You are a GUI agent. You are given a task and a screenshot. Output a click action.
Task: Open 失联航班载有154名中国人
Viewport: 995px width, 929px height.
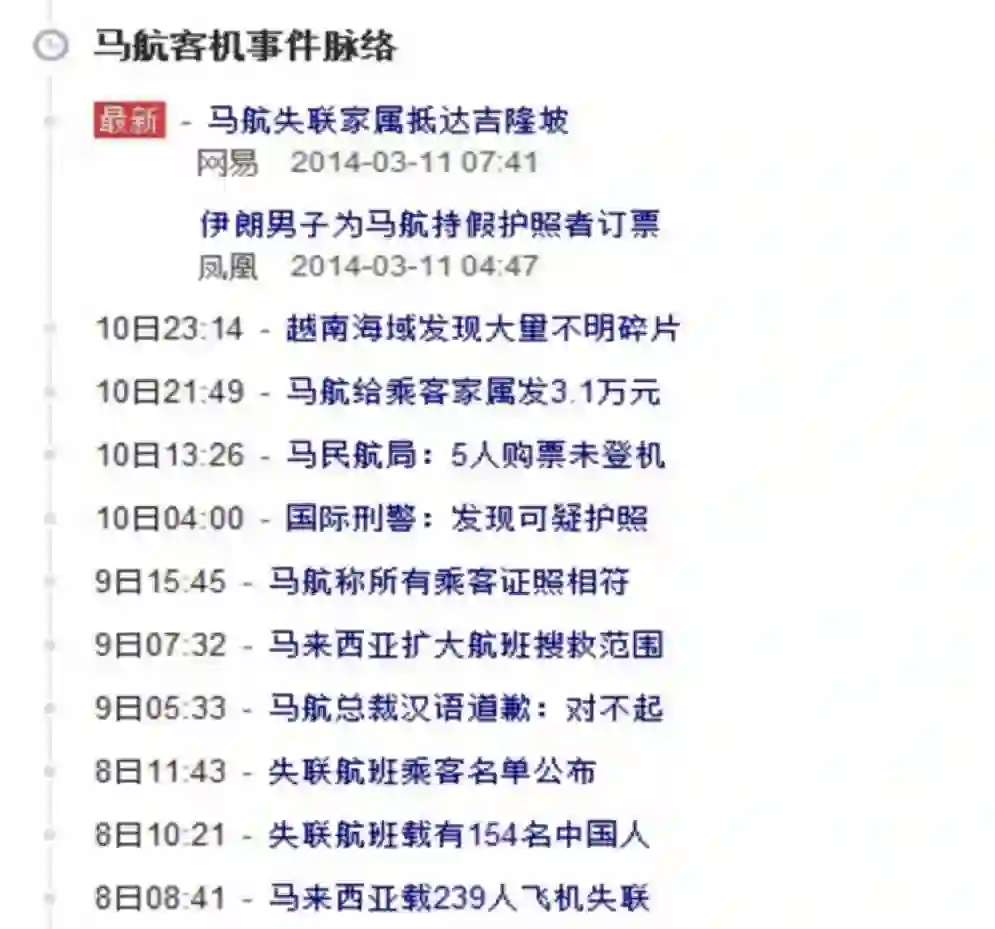pyautogui.click(x=458, y=834)
